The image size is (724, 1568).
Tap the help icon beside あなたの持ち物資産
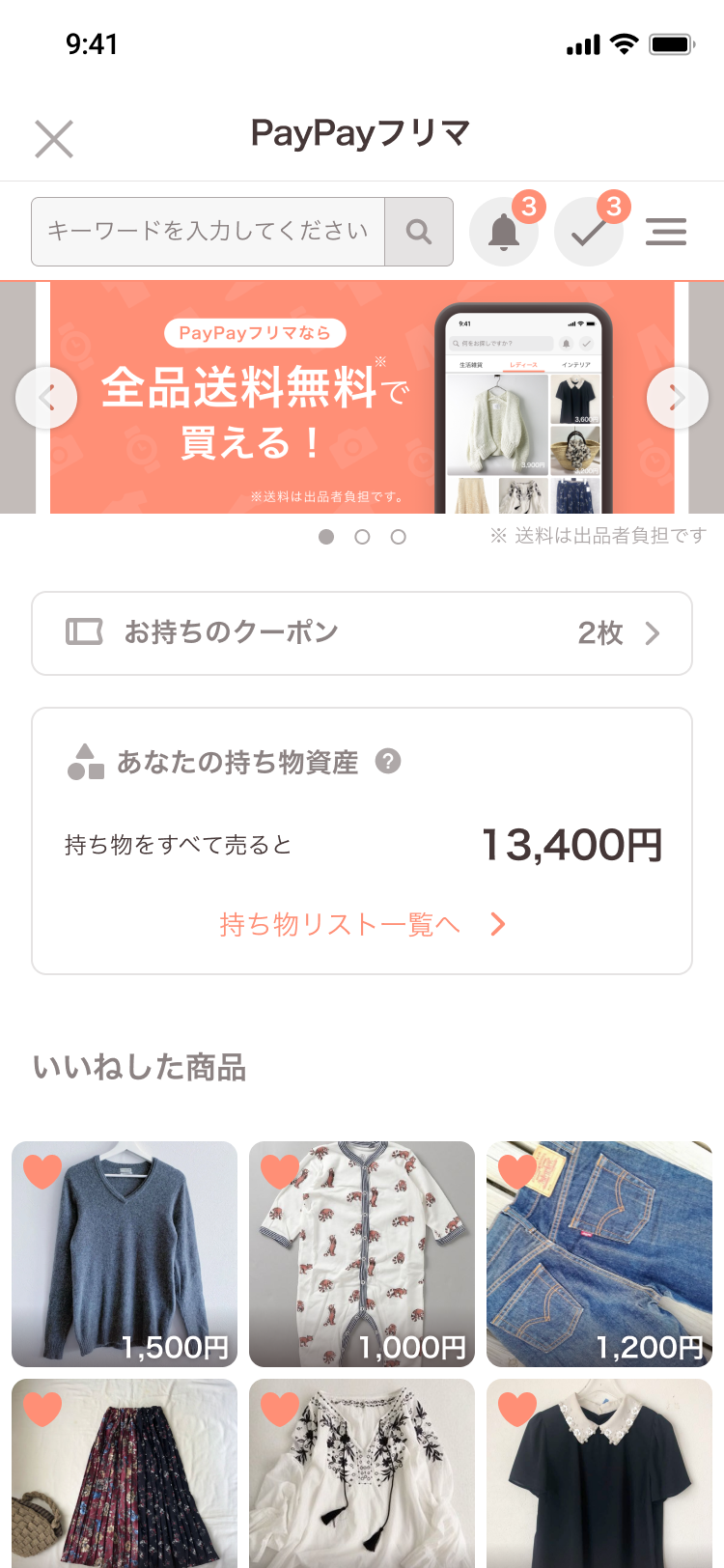click(x=388, y=761)
